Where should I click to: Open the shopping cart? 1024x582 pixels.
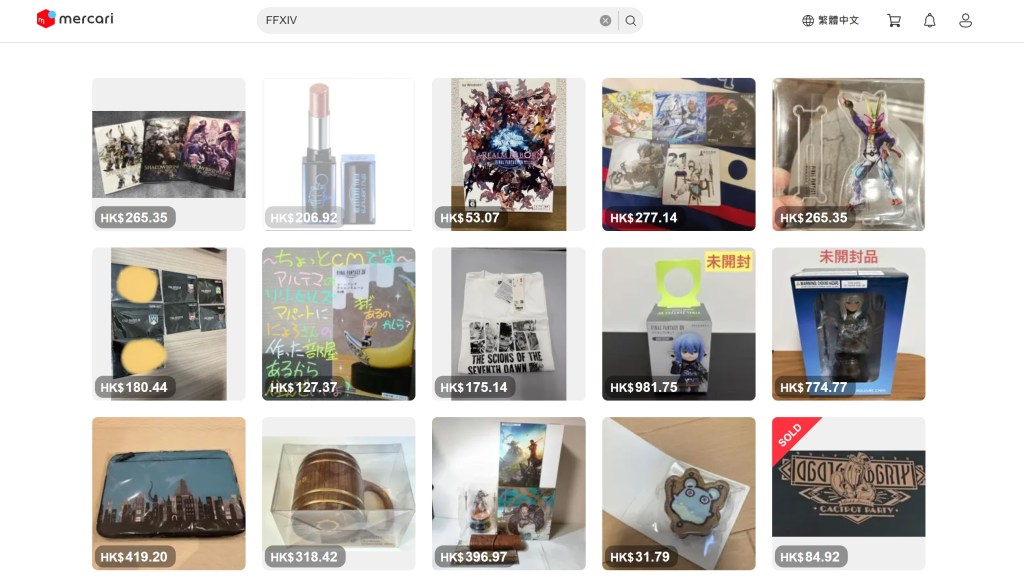pyautogui.click(x=894, y=20)
